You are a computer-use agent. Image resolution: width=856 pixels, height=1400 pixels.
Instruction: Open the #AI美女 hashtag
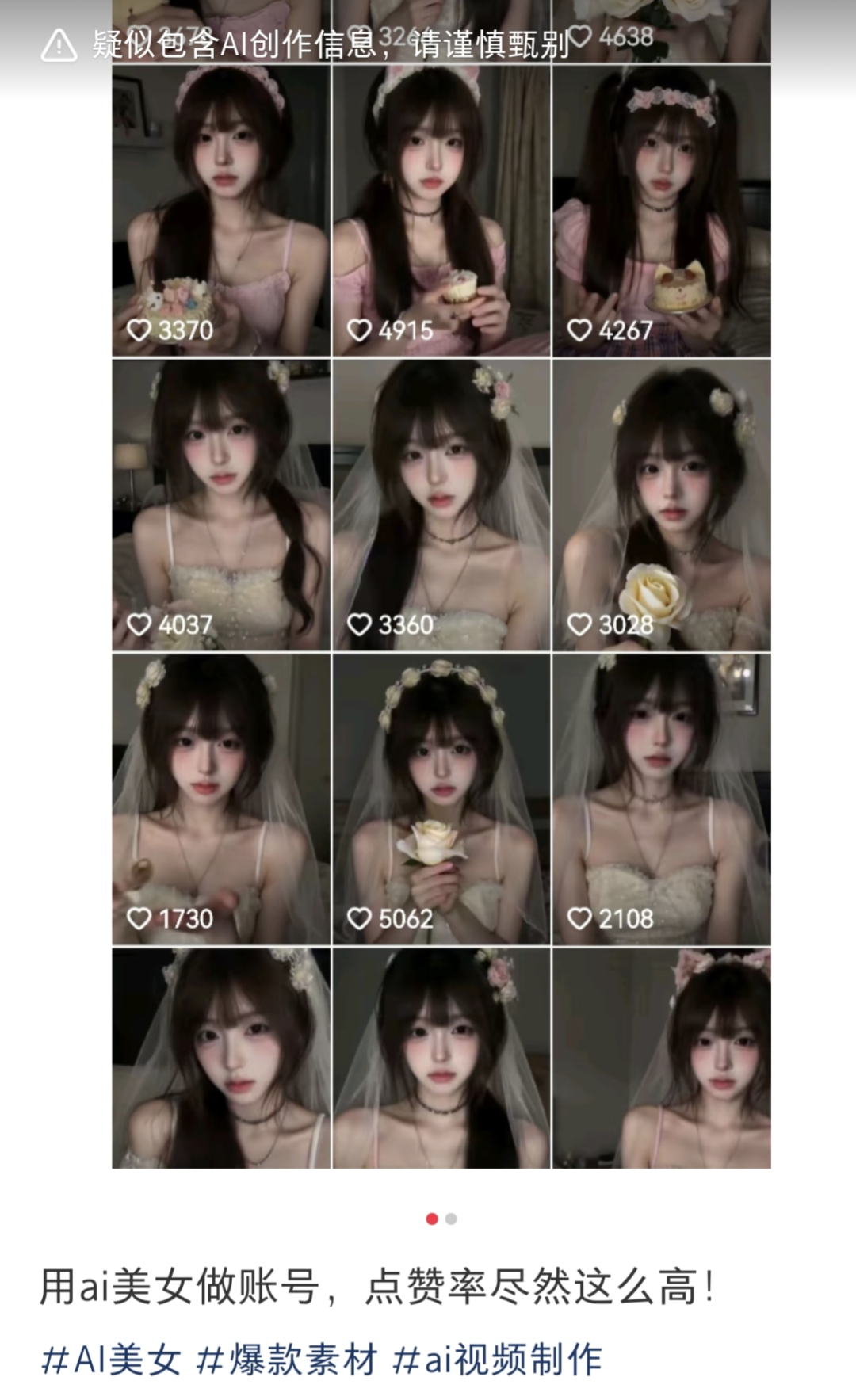(111, 1360)
